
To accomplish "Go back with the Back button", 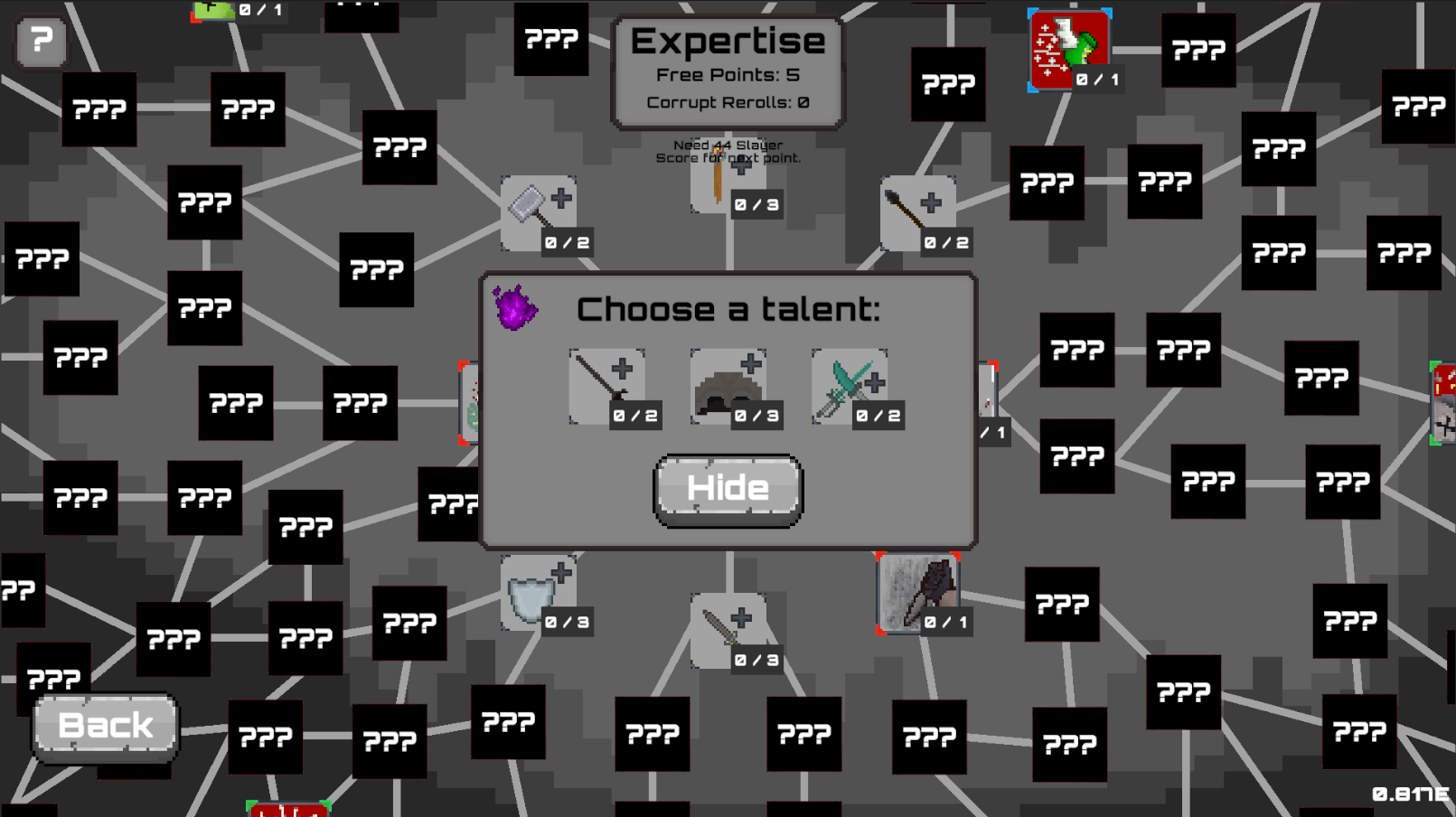I will pos(106,726).
